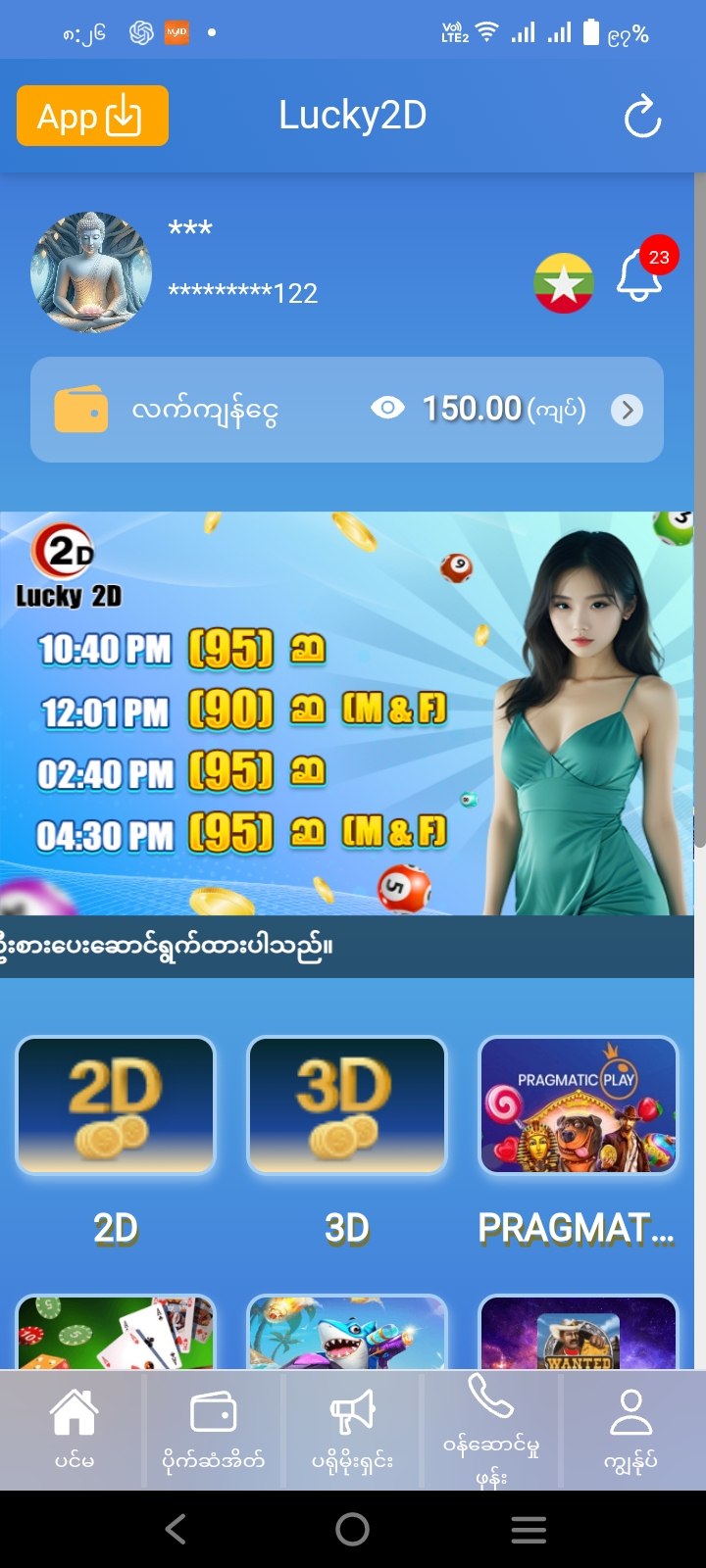This screenshot has height=1568, width=706.
Task: Switch to the ကျွန်ုပ် profile tab
Action: coord(630,1429)
